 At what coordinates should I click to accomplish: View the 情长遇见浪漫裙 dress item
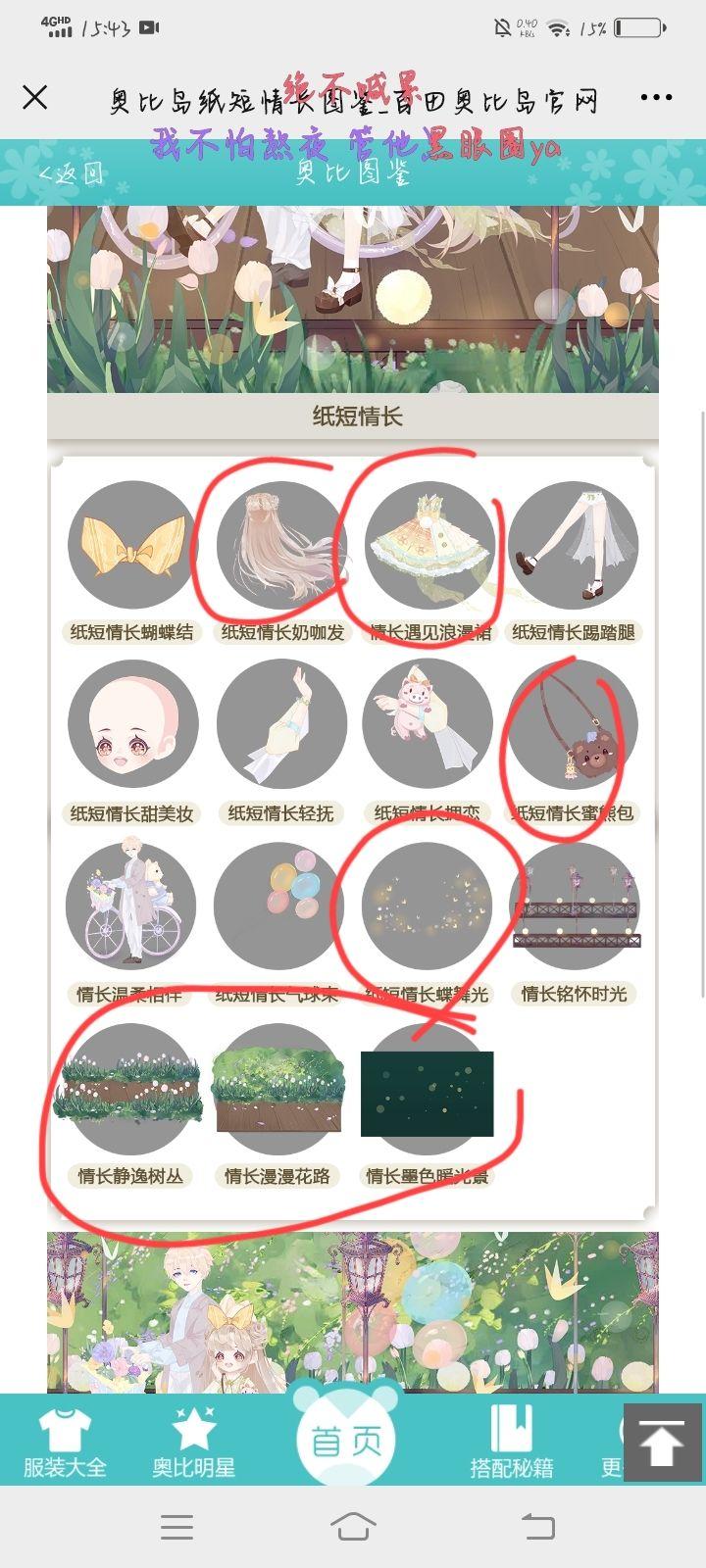click(x=429, y=546)
